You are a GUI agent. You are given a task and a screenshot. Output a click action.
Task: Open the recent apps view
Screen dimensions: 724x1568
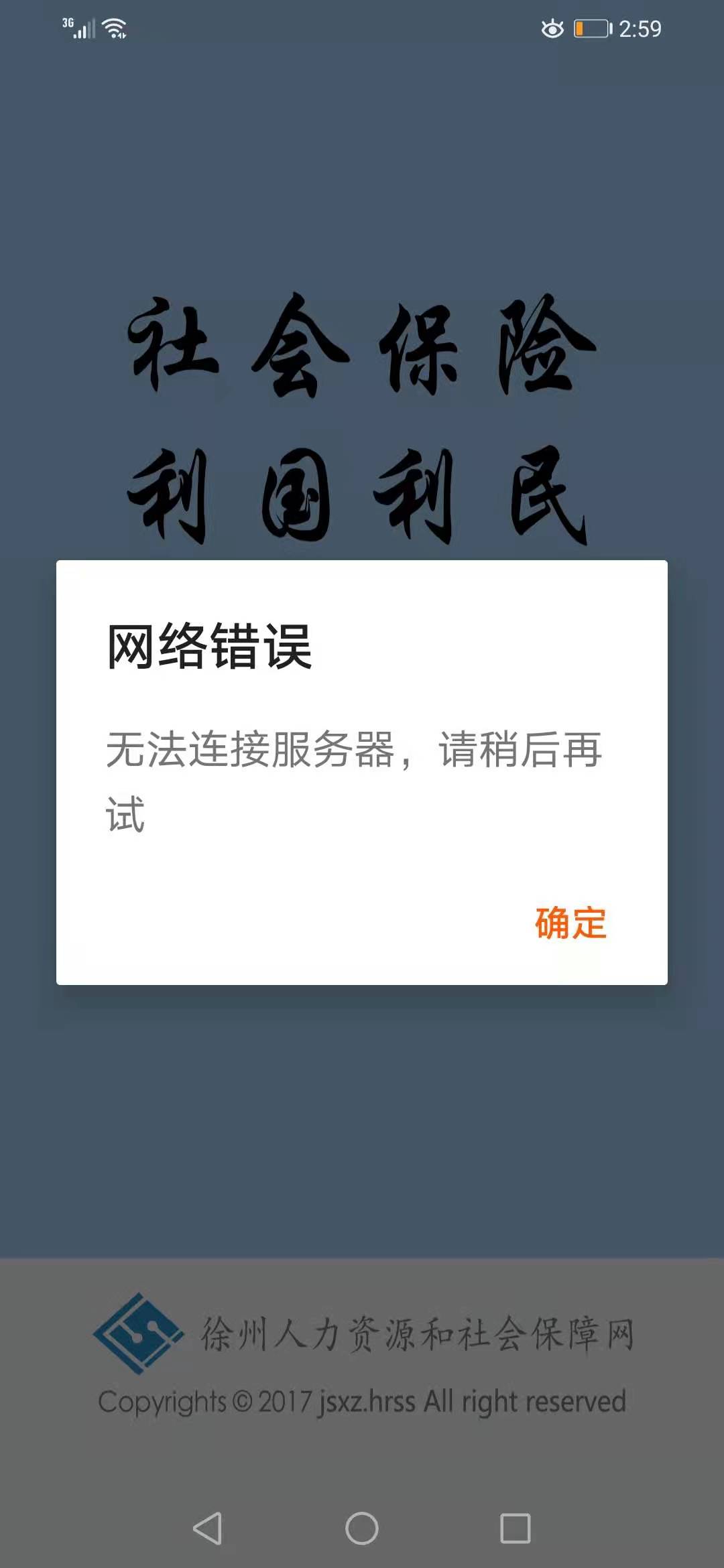516,1528
